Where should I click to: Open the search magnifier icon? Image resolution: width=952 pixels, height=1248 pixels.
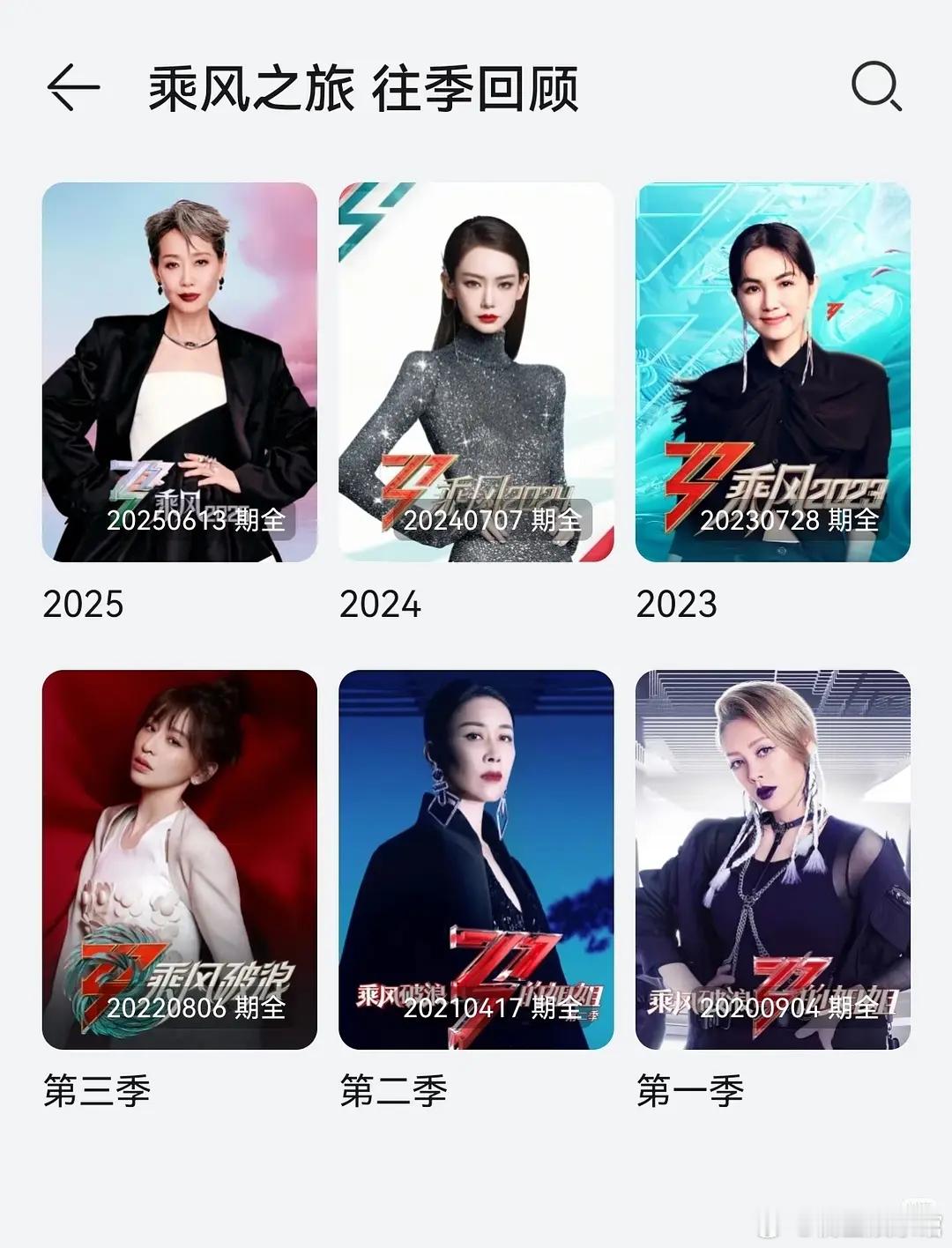tap(875, 87)
